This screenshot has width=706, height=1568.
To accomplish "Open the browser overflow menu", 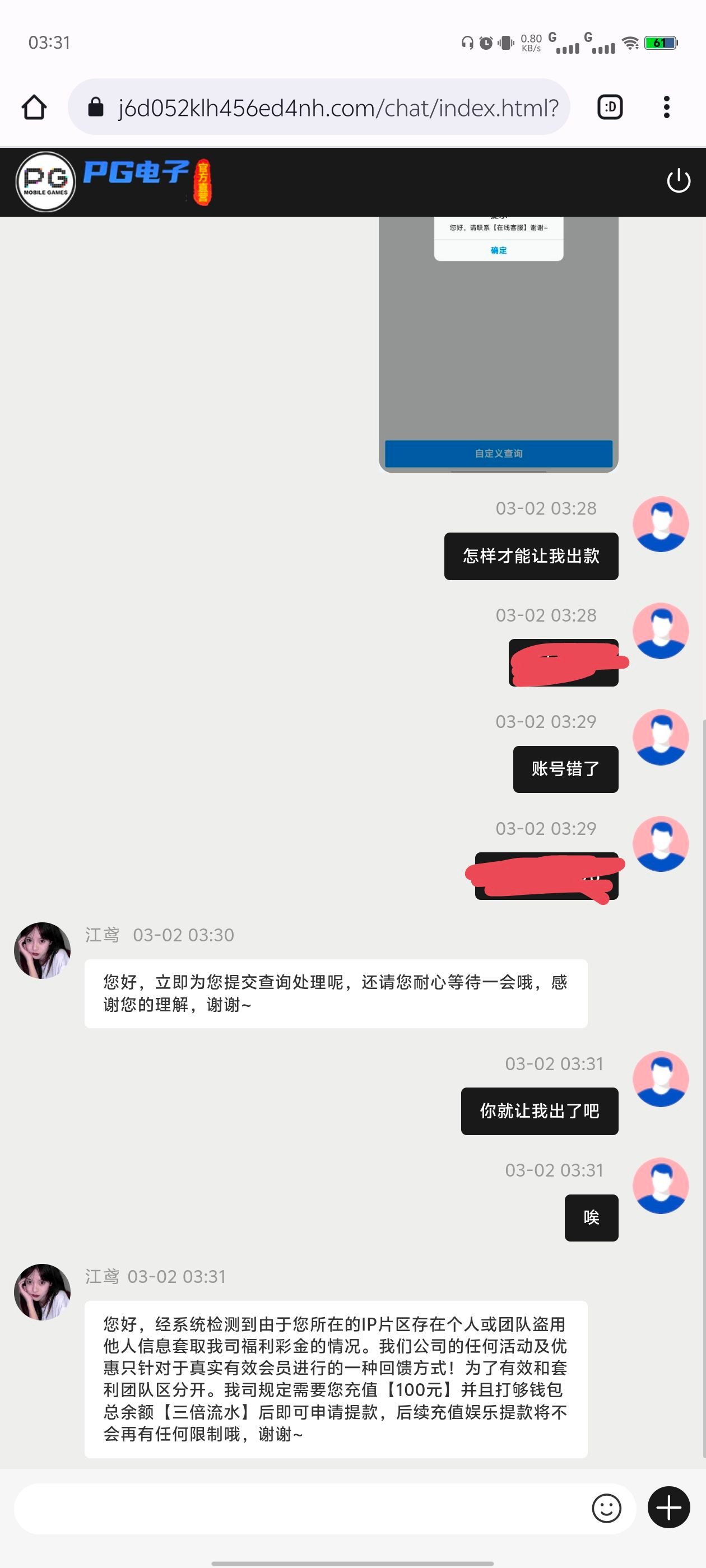I will tap(666, 107).
